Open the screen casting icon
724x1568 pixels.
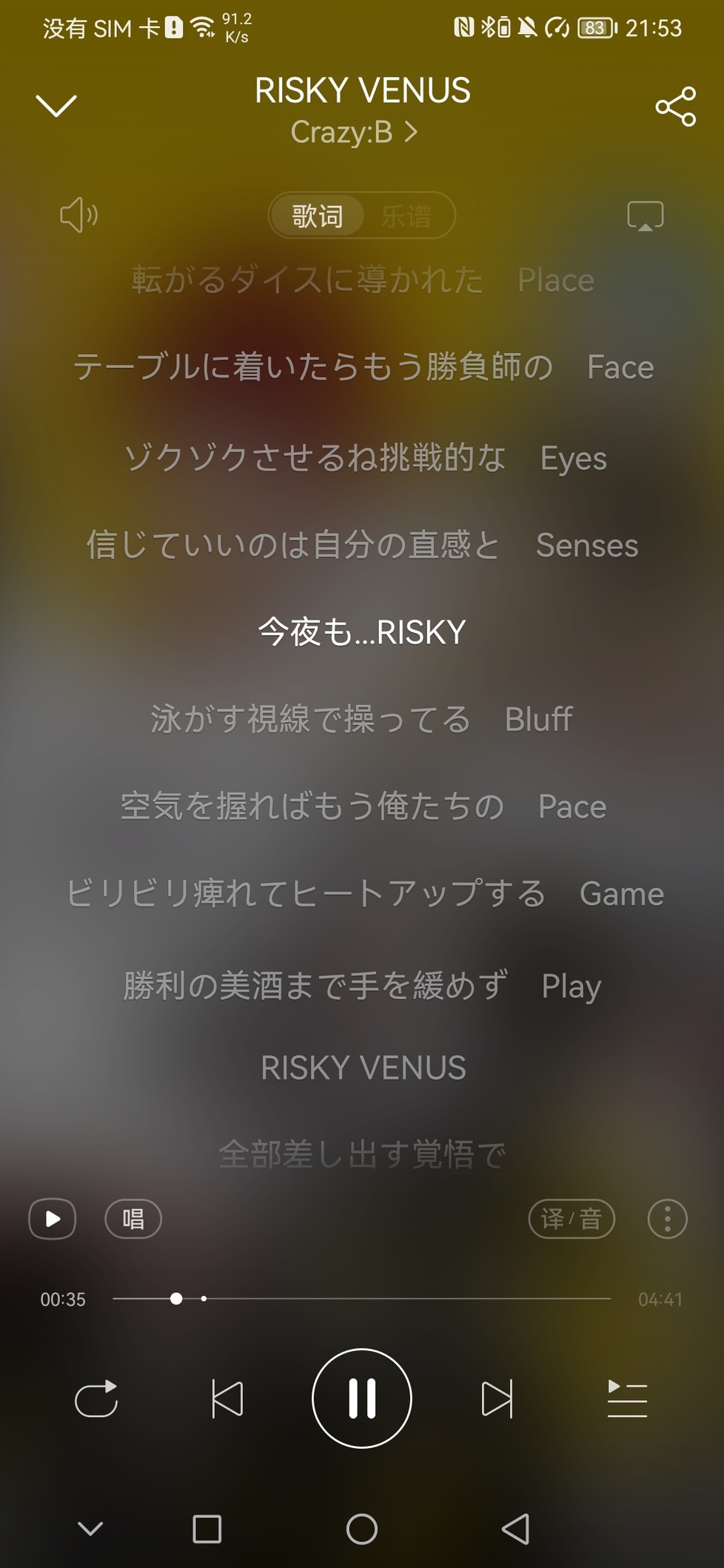tap(646, 216)
